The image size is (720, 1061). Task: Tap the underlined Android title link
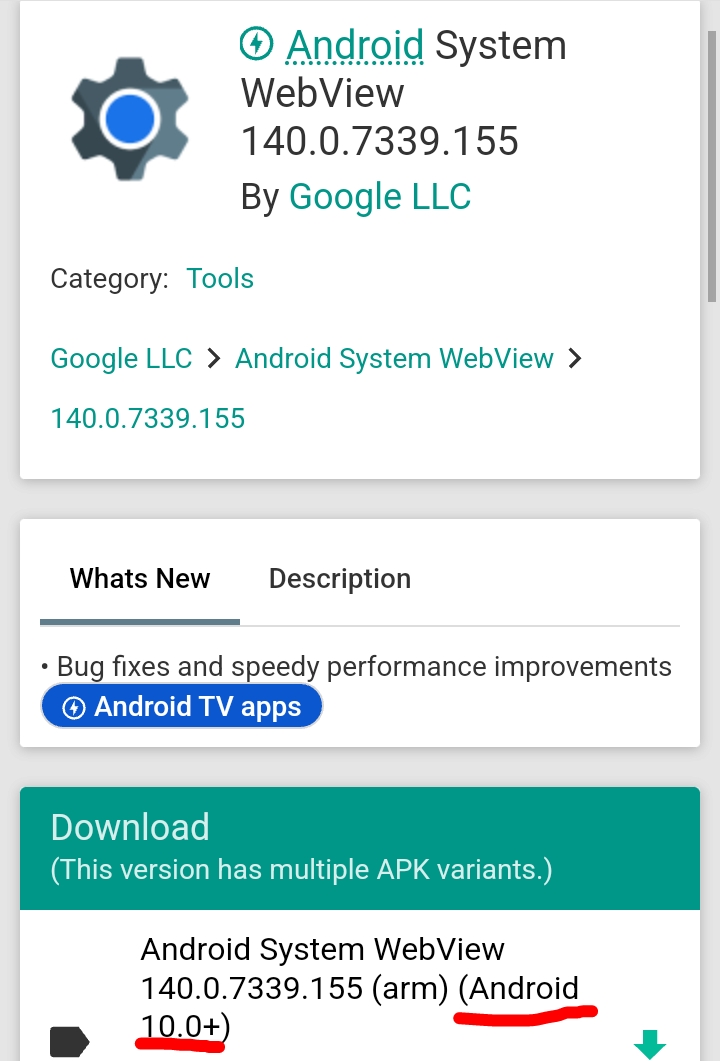tap(356, 46)
